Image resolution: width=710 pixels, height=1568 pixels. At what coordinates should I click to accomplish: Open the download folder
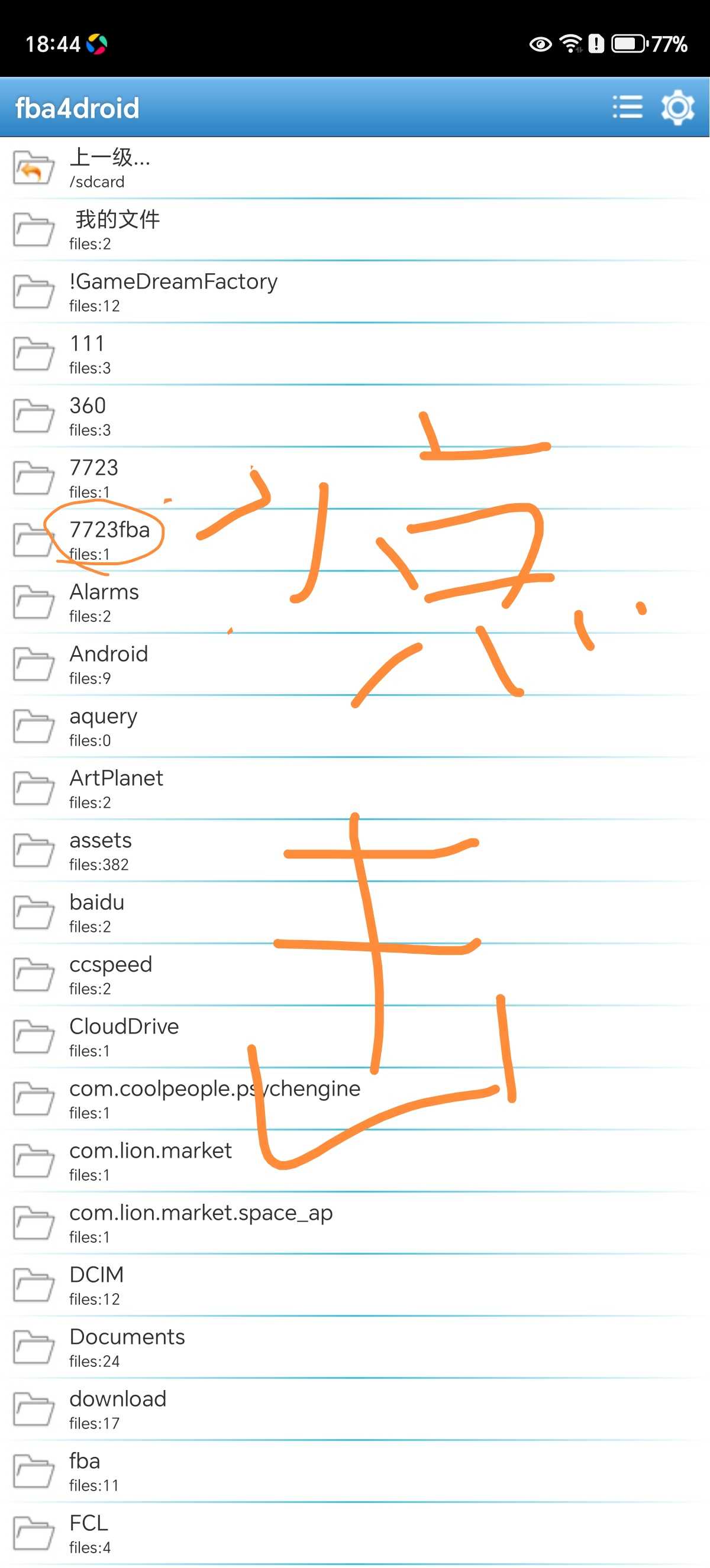tap(118, 1409)
